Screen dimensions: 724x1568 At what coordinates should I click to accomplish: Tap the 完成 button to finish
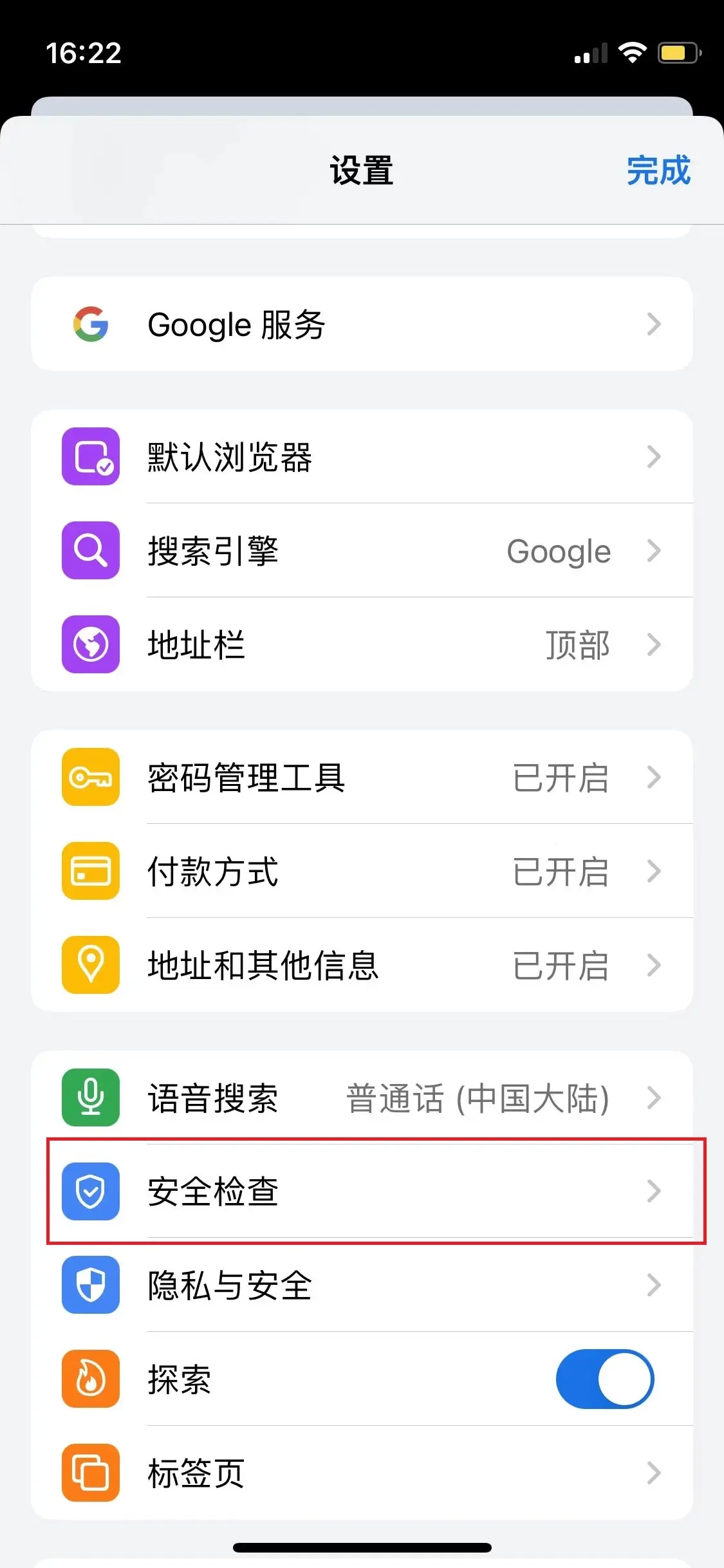tap(658, 171)
